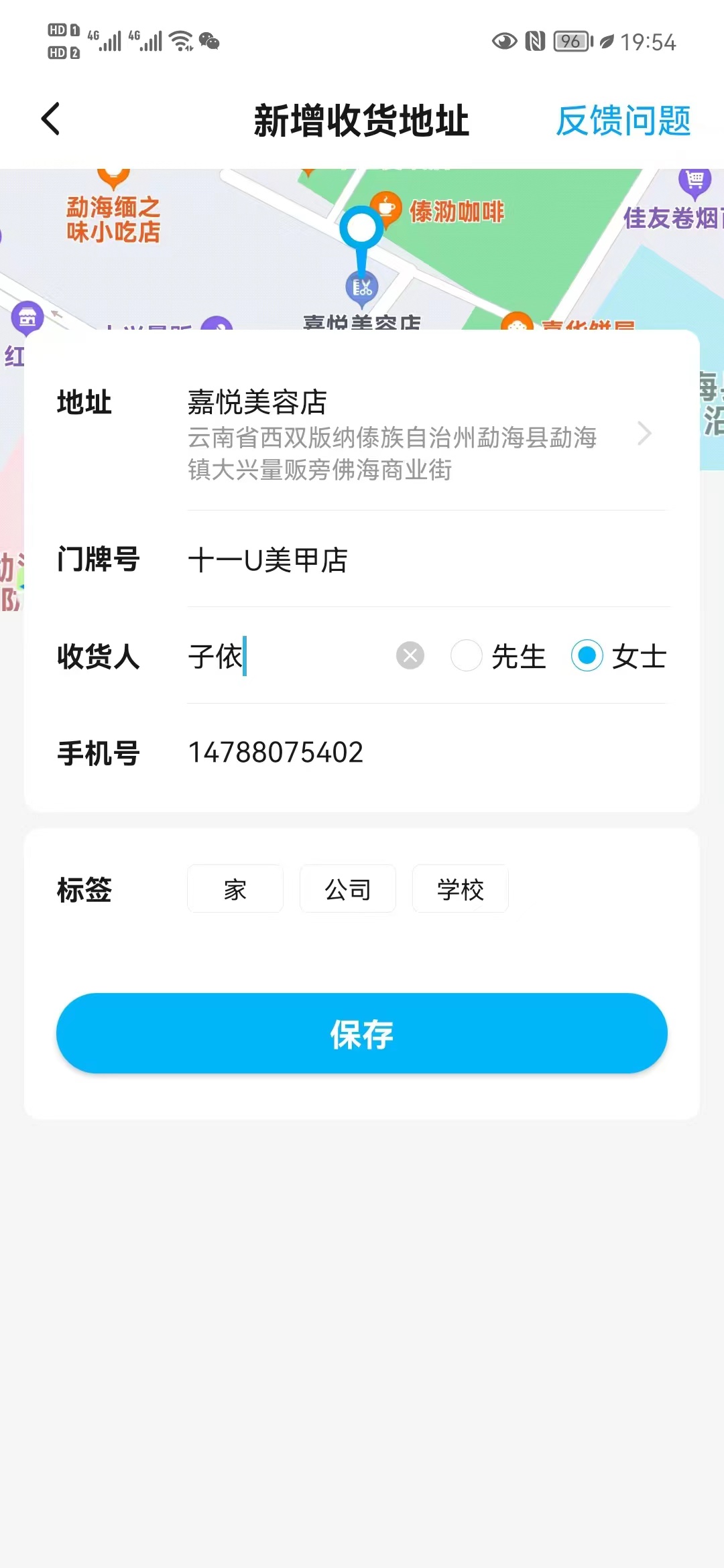
Task: Choose the 公司 tag
Action: (x=348, y=889)
